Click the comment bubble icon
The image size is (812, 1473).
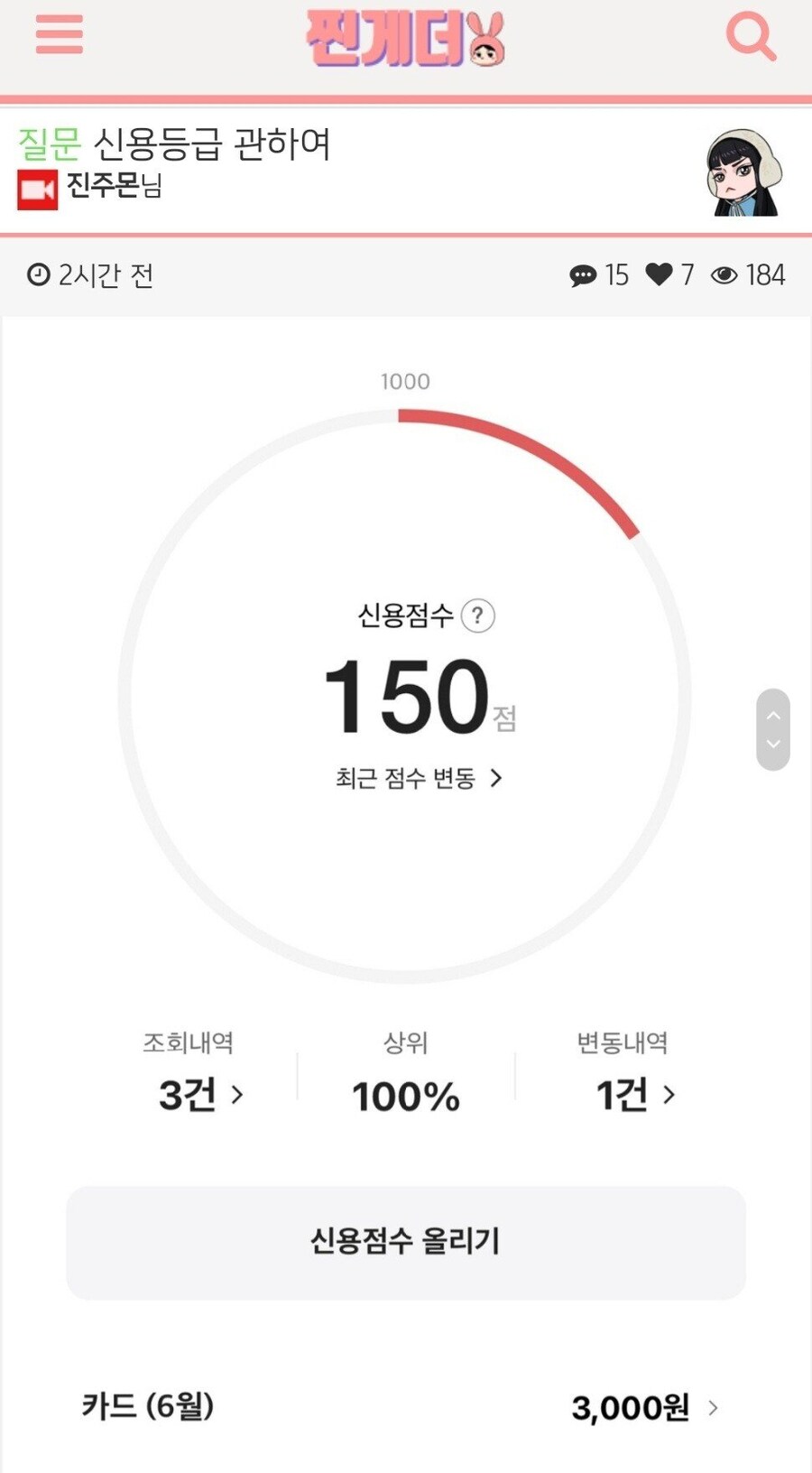pos(583,275)
